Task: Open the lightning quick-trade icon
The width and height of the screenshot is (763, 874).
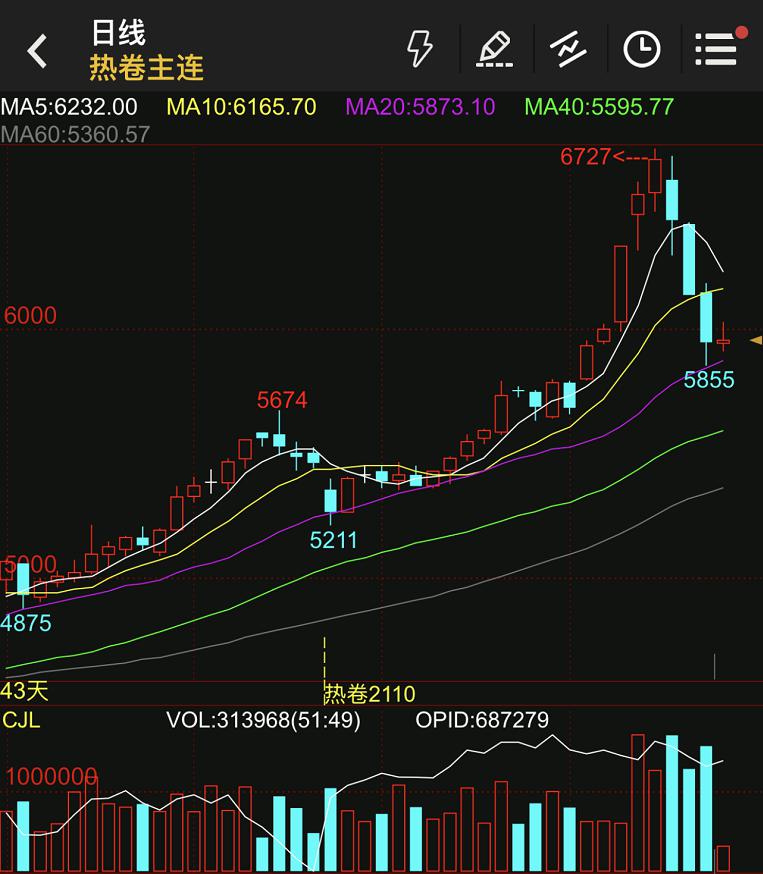Action: click(419, 46)
